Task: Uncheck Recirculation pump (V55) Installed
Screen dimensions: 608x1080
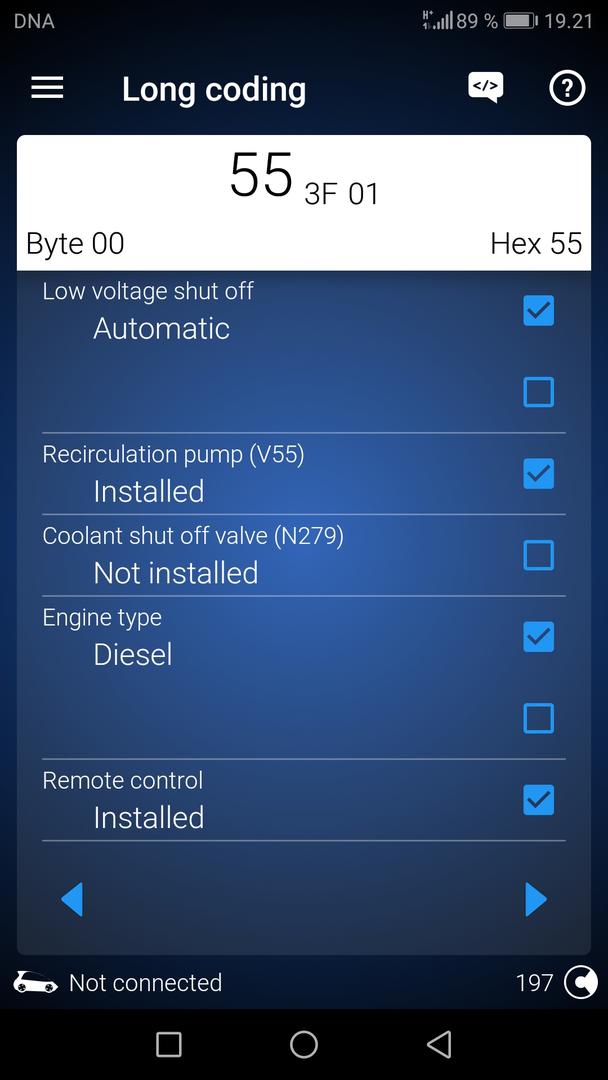Action: pyautogui.click(x=538, y=473)
